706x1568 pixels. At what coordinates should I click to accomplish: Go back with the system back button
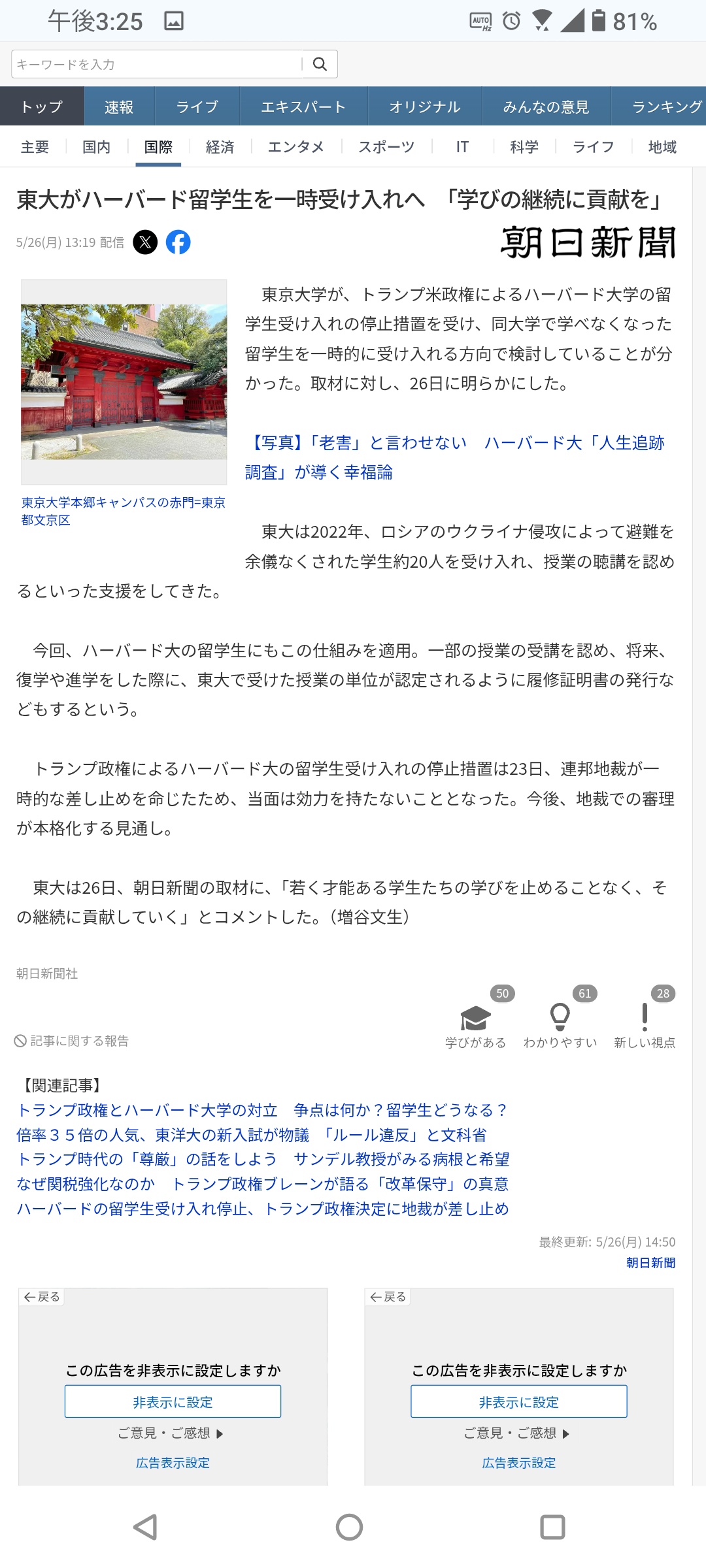click(145, 1527)
